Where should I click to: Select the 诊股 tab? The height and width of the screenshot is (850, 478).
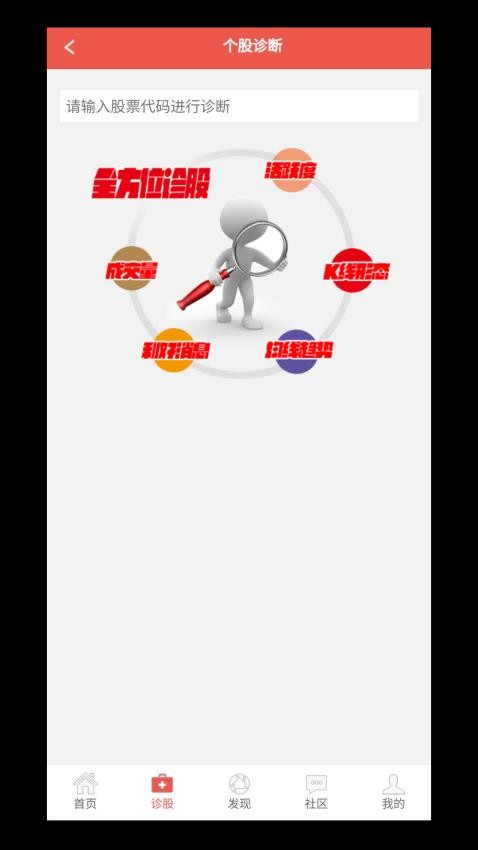tap(162, 791)
